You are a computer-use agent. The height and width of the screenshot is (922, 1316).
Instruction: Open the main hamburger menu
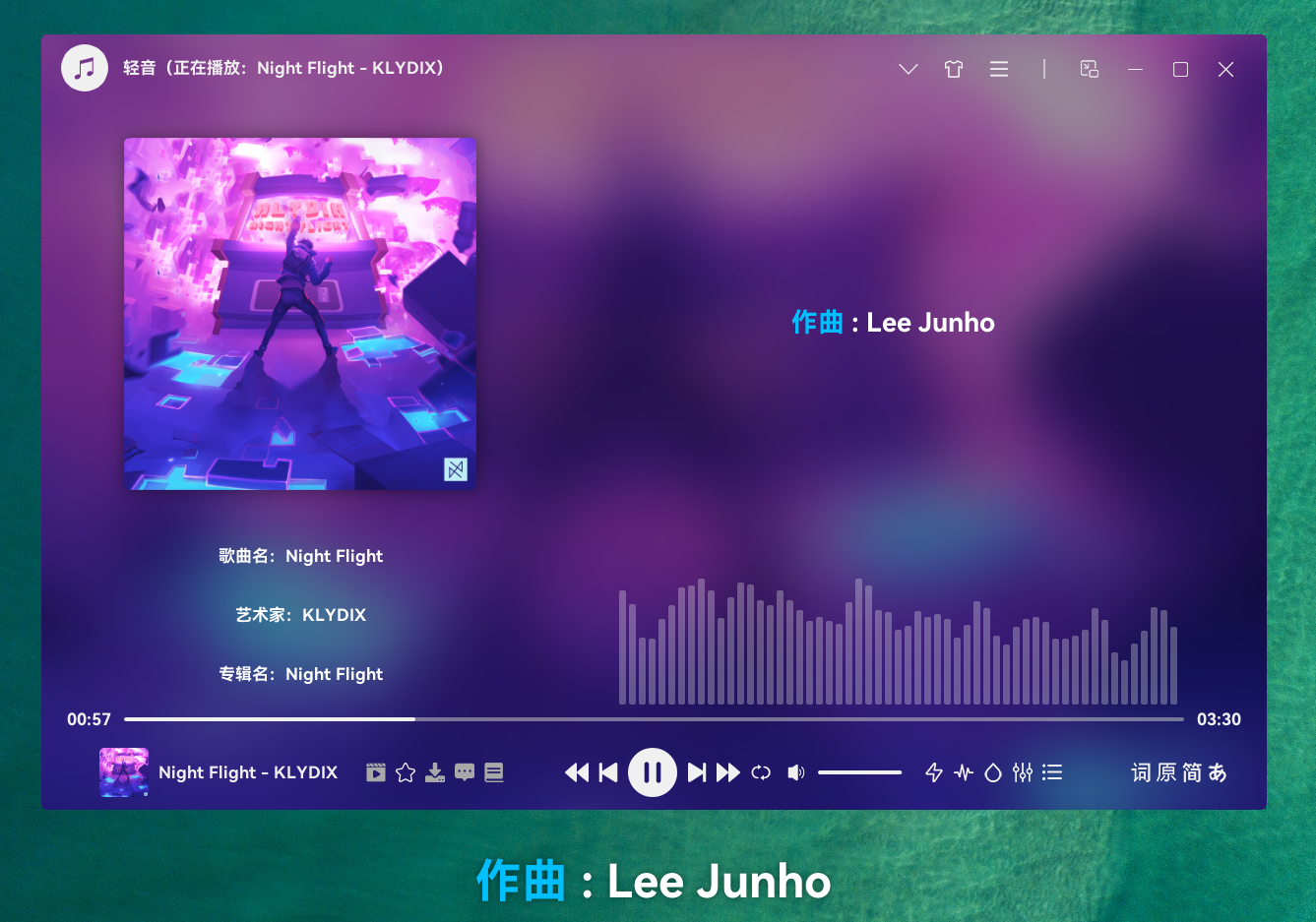[x=999, y=69]
